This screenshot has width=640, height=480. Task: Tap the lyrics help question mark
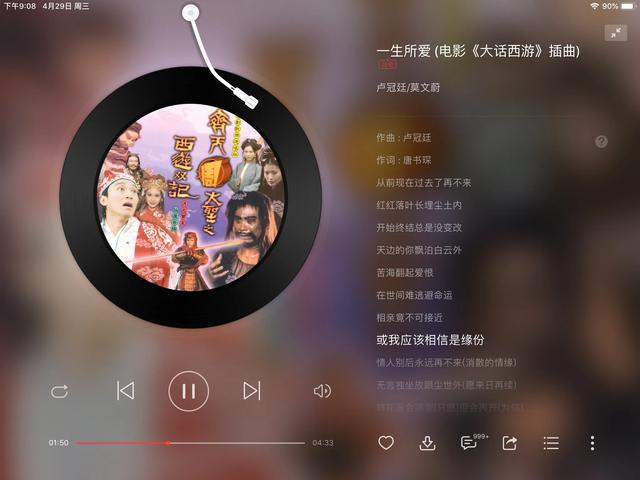[x=601, y=142]
